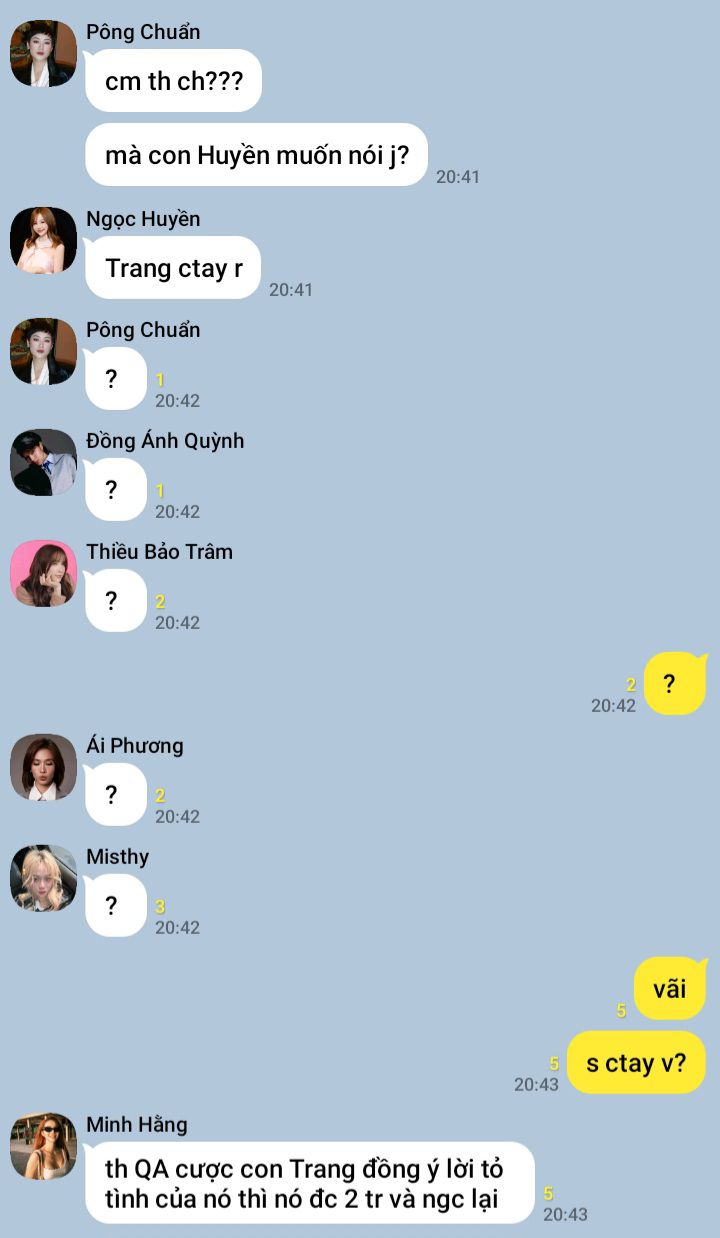The height and width of the screenshot is (1238, 720).
Task: Open Ngọc Huyền's profile picture
Action: (x=43, y=241)
